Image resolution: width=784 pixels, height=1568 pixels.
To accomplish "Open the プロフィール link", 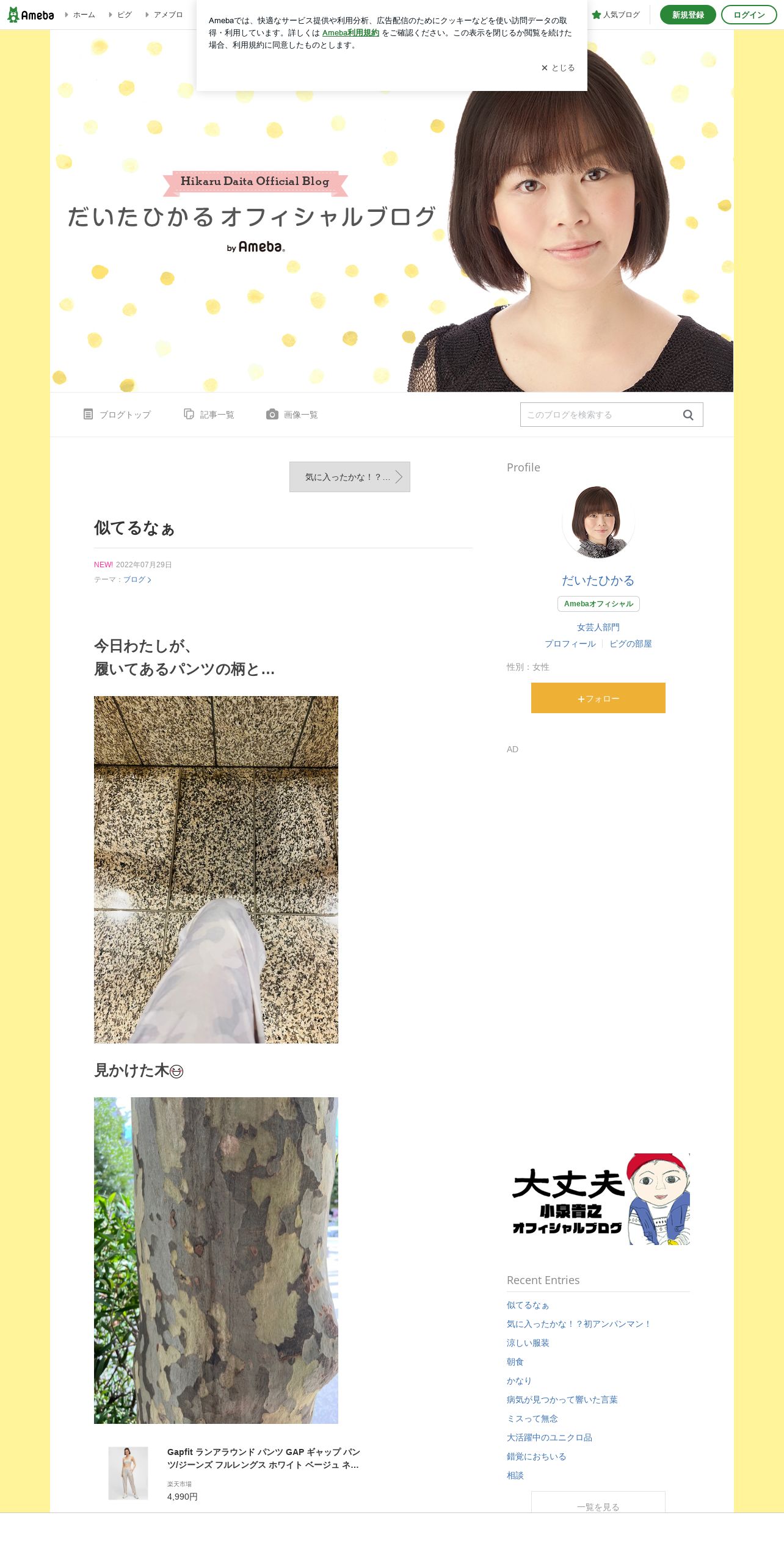I will click(570, 644).
